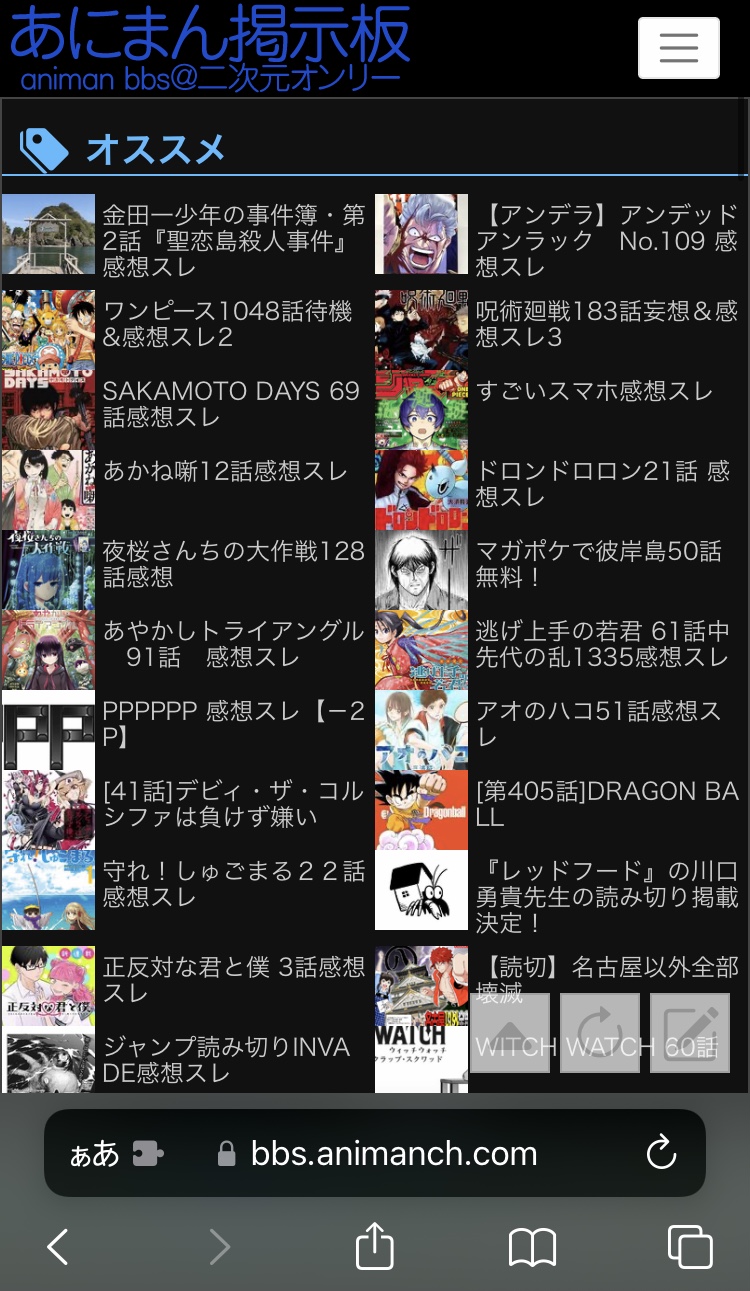Open the ワンピース1048話待機 thread
Image resolution: width=750 pixels, height=1291 pixels.
(228, 324)
